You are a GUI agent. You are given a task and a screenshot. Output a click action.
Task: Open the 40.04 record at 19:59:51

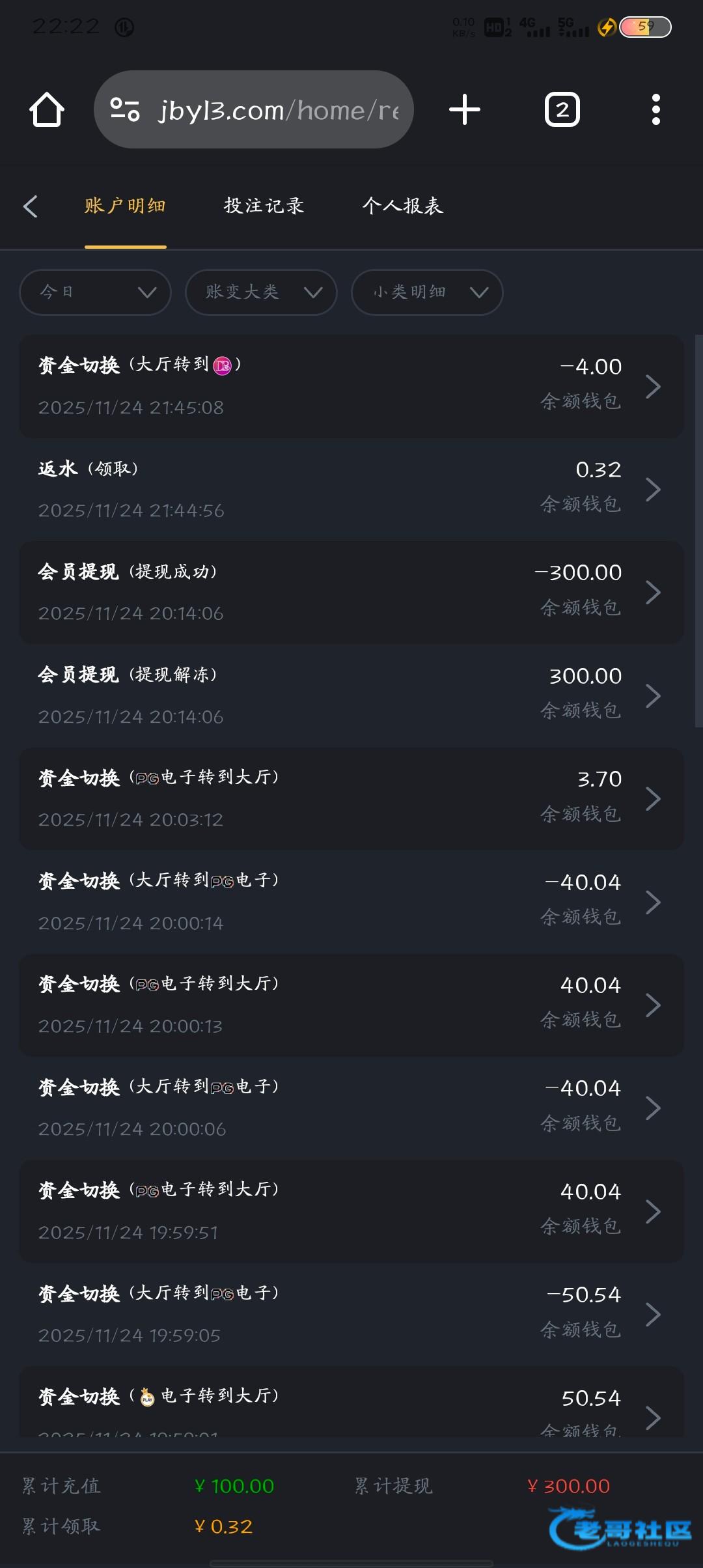coord(351,1211)
